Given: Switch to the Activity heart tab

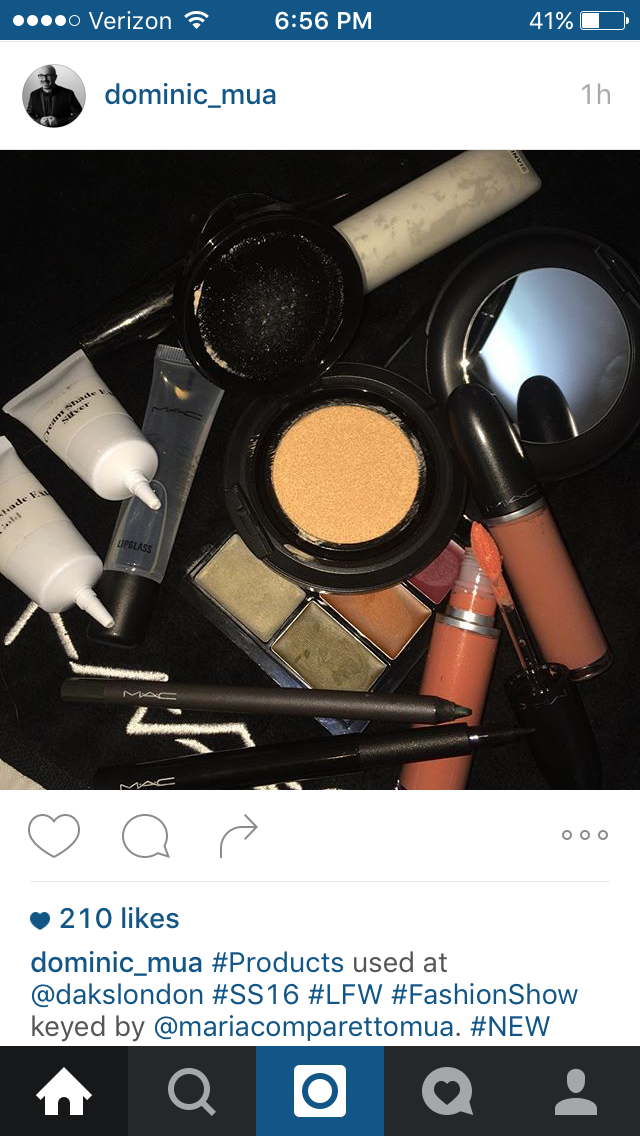Looking at the screenshot, I should tap(448, 1091).
